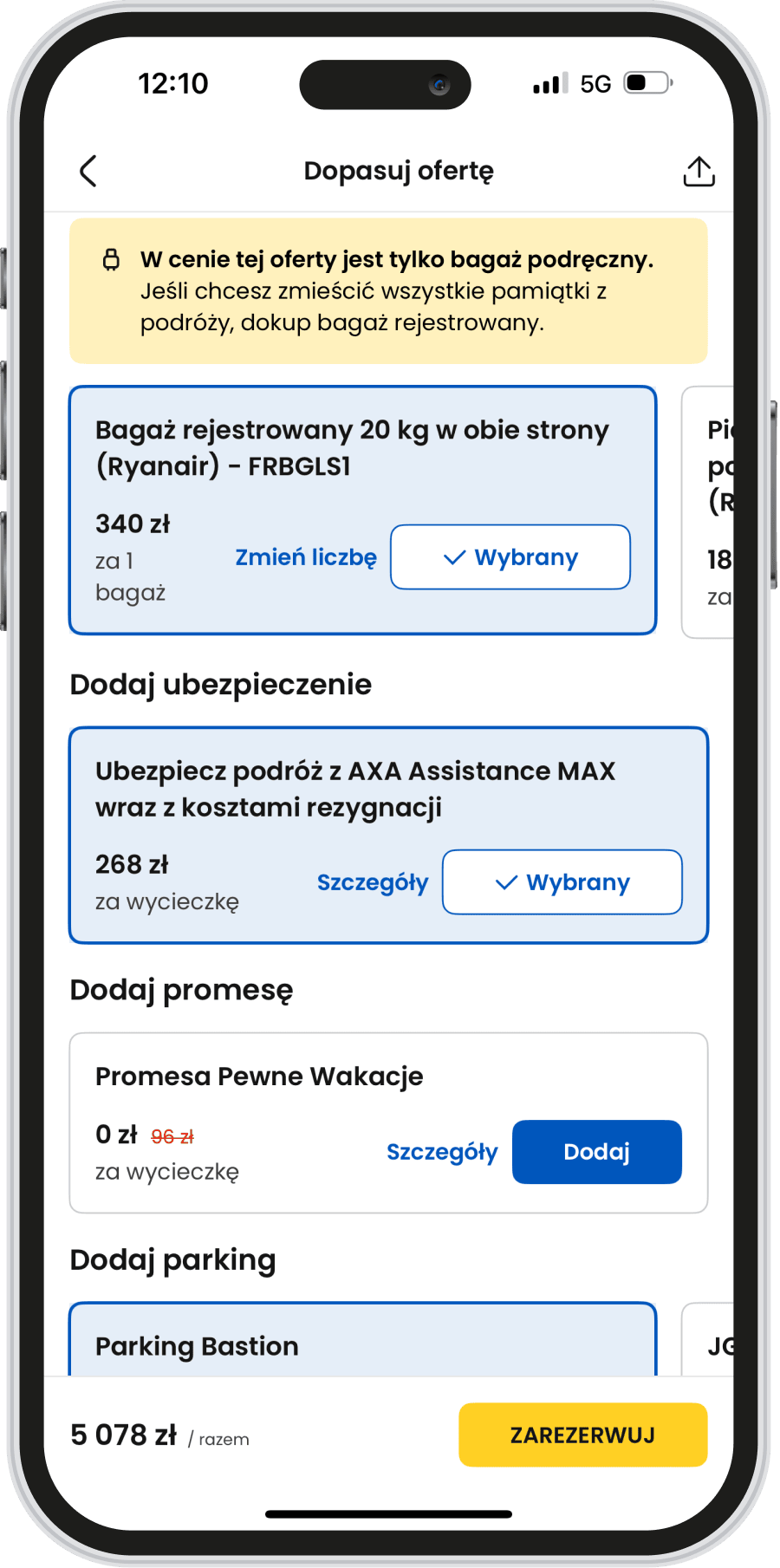Open Szczegóły for AXA Assistance MAX

[x=373, y=882]
